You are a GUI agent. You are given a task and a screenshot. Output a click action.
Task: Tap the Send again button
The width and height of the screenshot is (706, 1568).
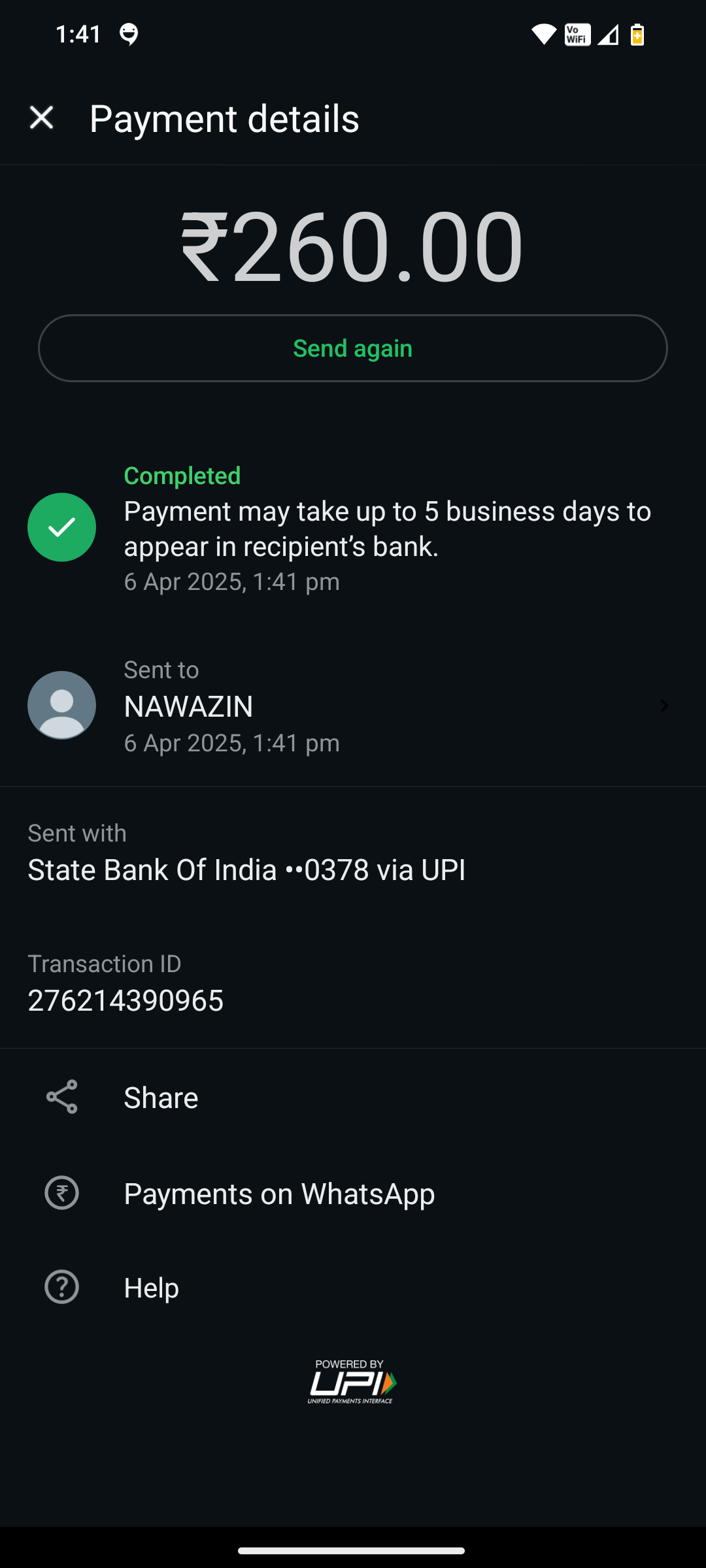click(352, 348)
